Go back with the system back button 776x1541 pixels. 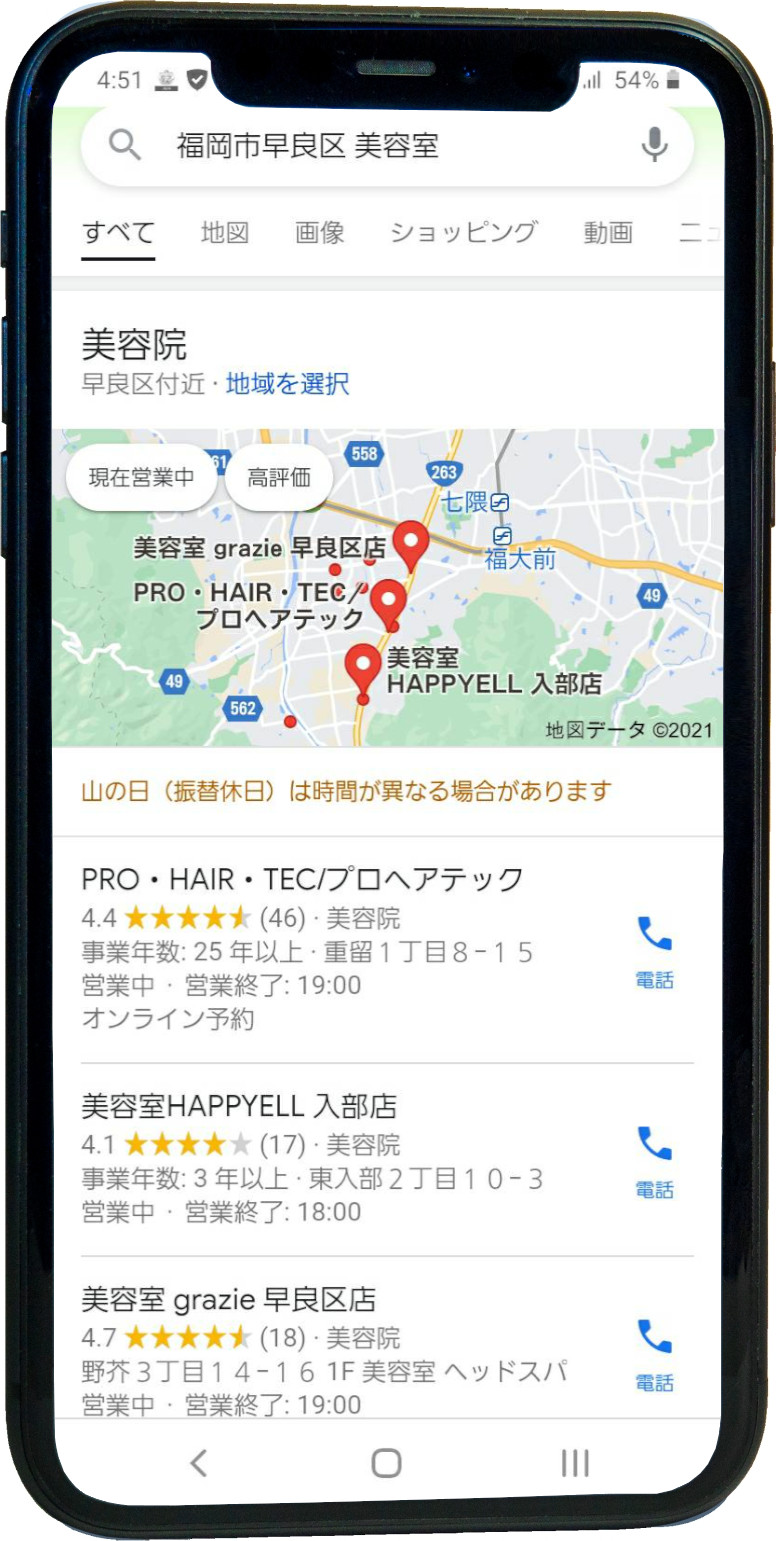coord(198,1463)
